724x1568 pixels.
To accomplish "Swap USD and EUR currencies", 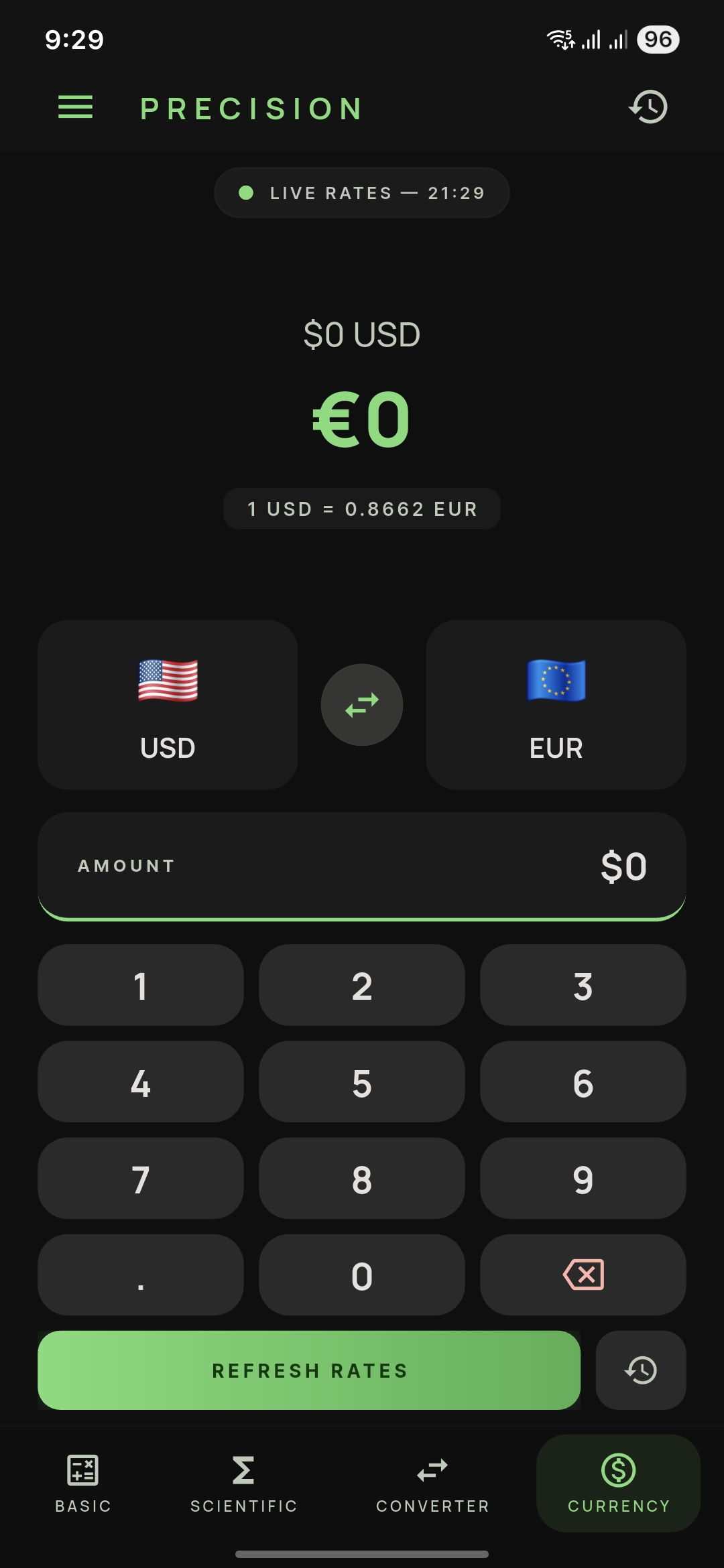I will pyautogui.click(x=361, y=704).
